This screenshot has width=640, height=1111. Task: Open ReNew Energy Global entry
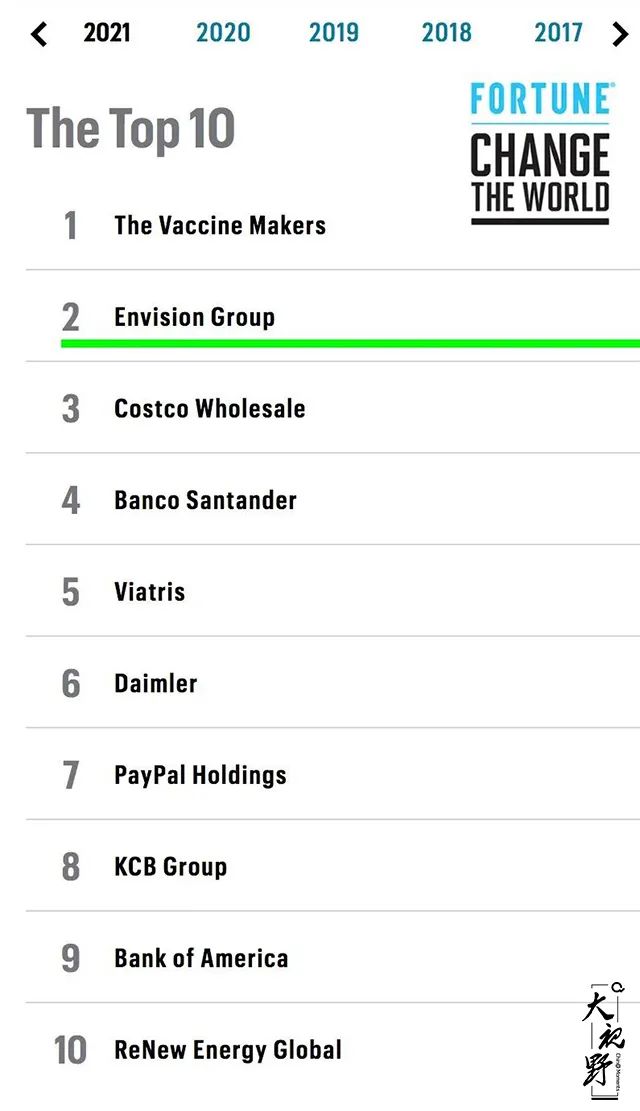(x=228, y=1050)
